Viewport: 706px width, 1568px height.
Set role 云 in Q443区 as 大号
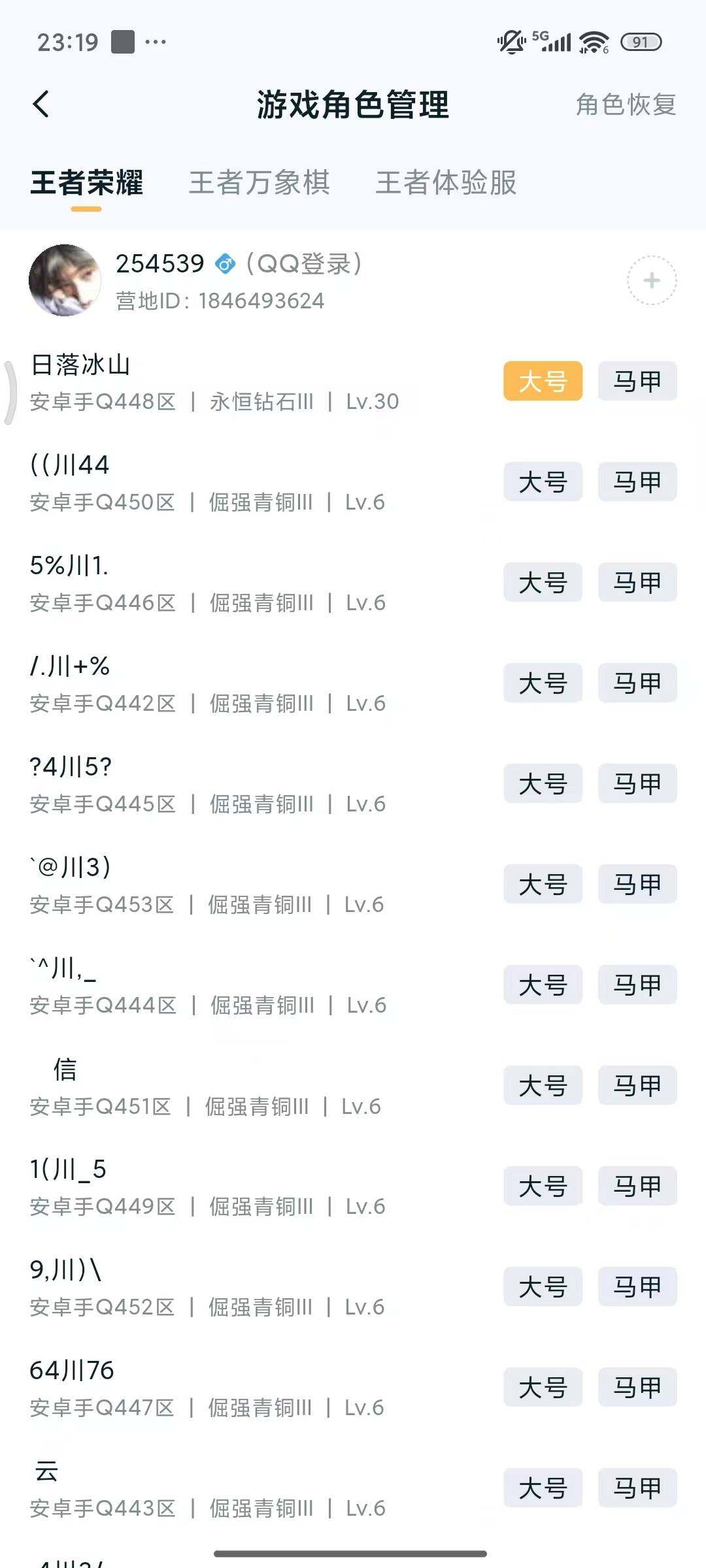(543, 1488)
